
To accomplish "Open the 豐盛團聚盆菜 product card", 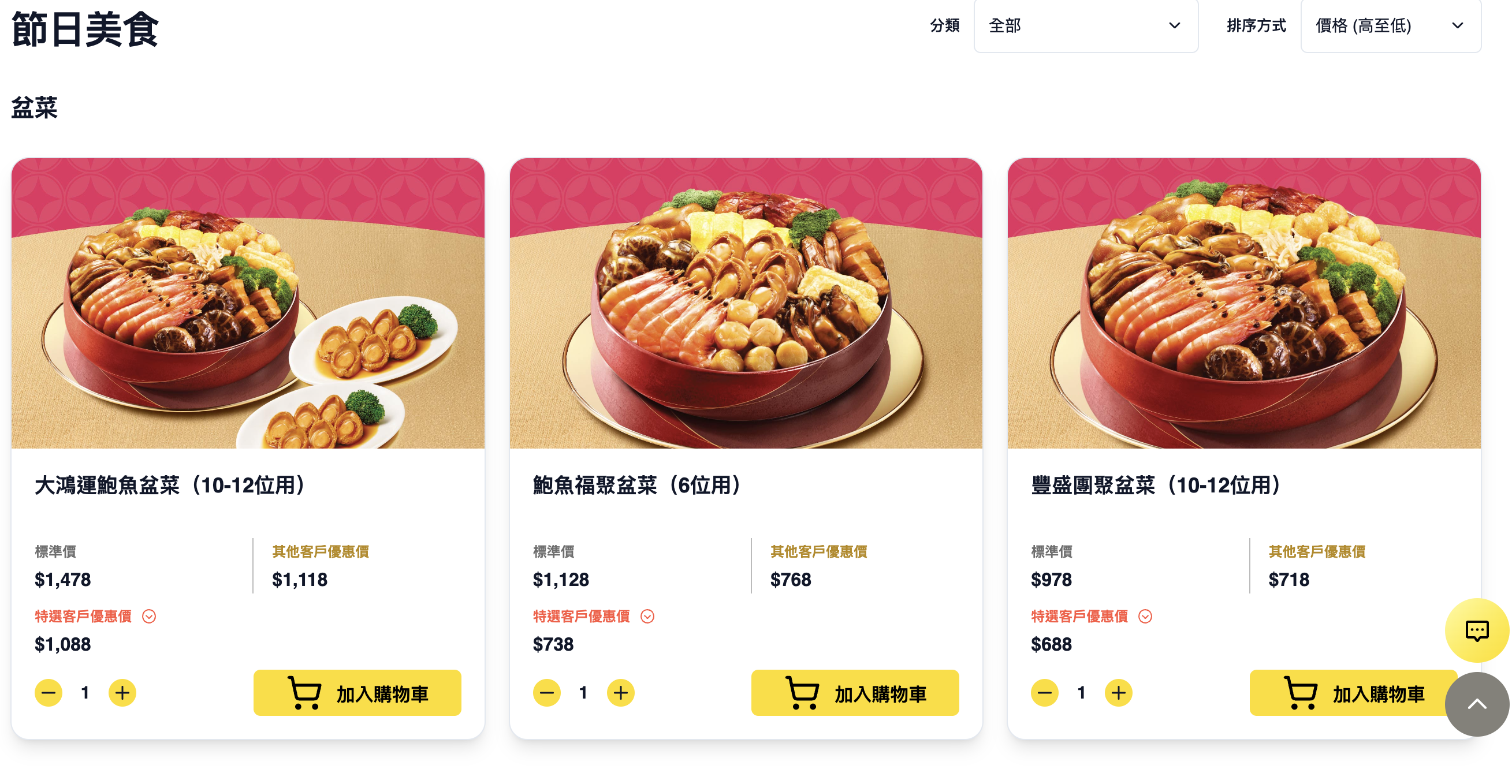I will click(1243, 304).
